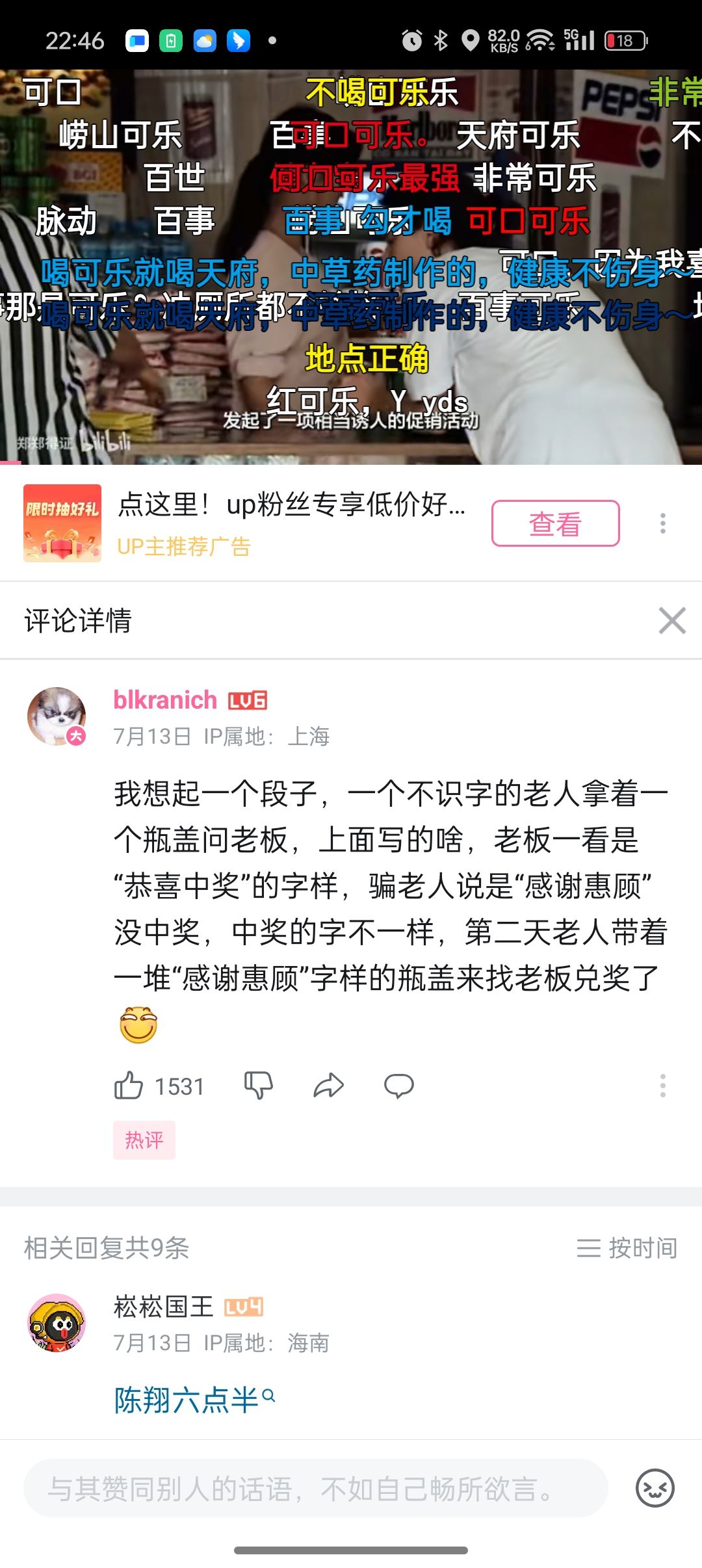Tap 查看 button on the ad banner
This screenshot has height=1568, width=702.
pyautogui.click(x=555, y=523)
